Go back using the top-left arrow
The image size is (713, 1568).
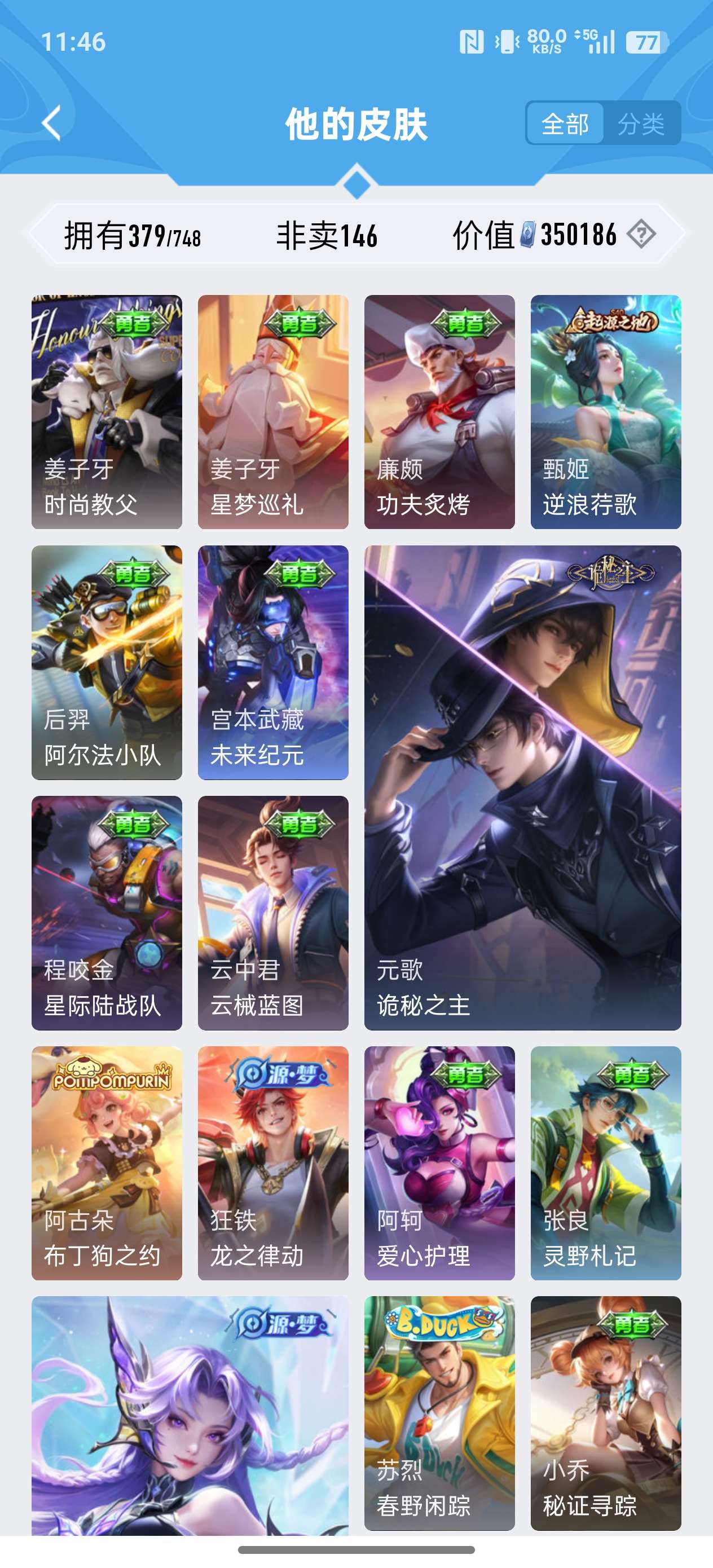(x=52, y=123)
